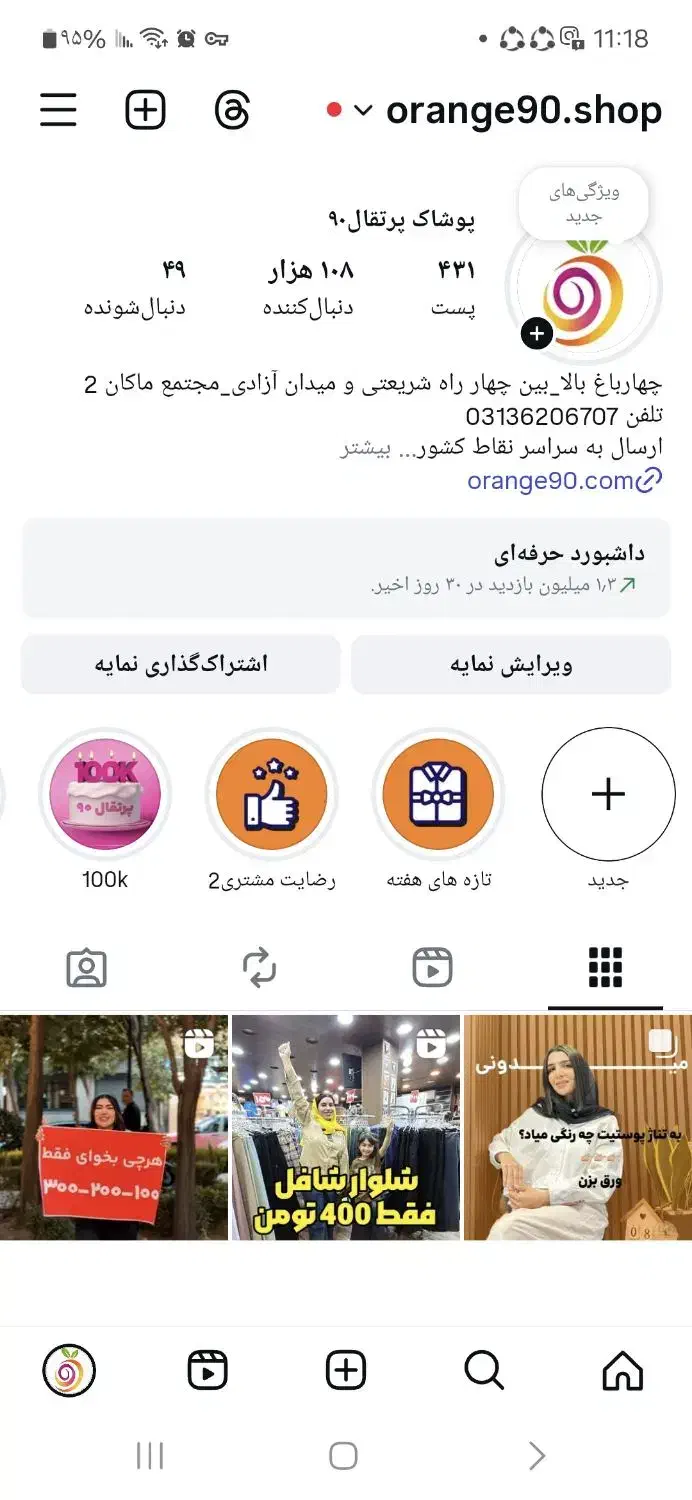Expand the bio with بیشتر
The height and width of the screenshot is (1500, 692).
point(357,447)
